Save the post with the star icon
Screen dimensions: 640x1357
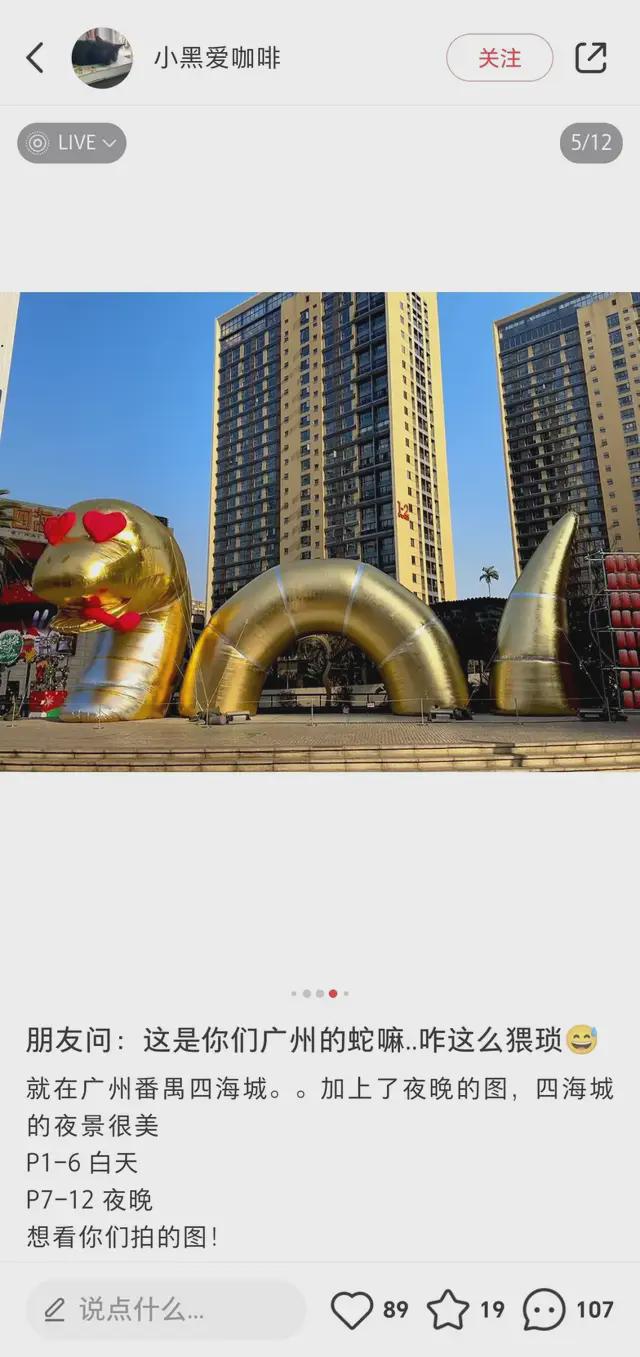pos(448,1310)
